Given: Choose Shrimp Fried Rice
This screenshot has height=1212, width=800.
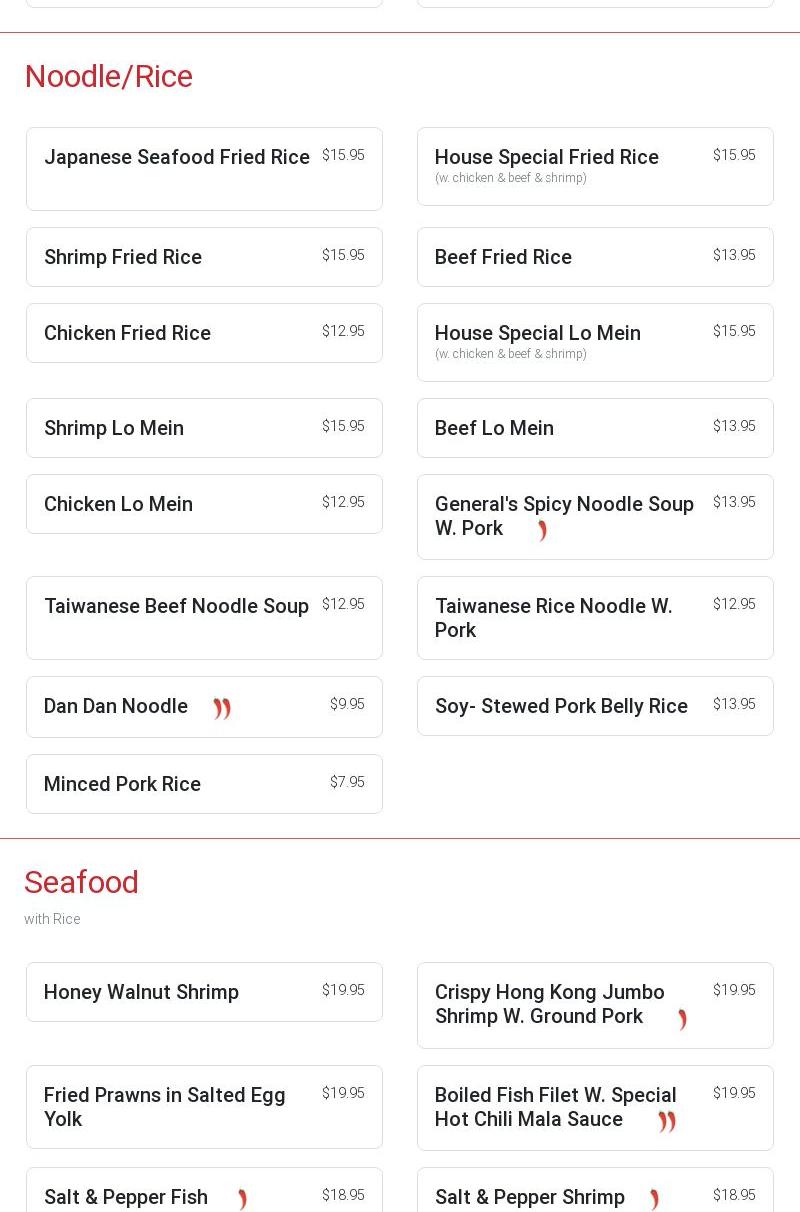Looking at the screenshot, I should tap(204, 257).
